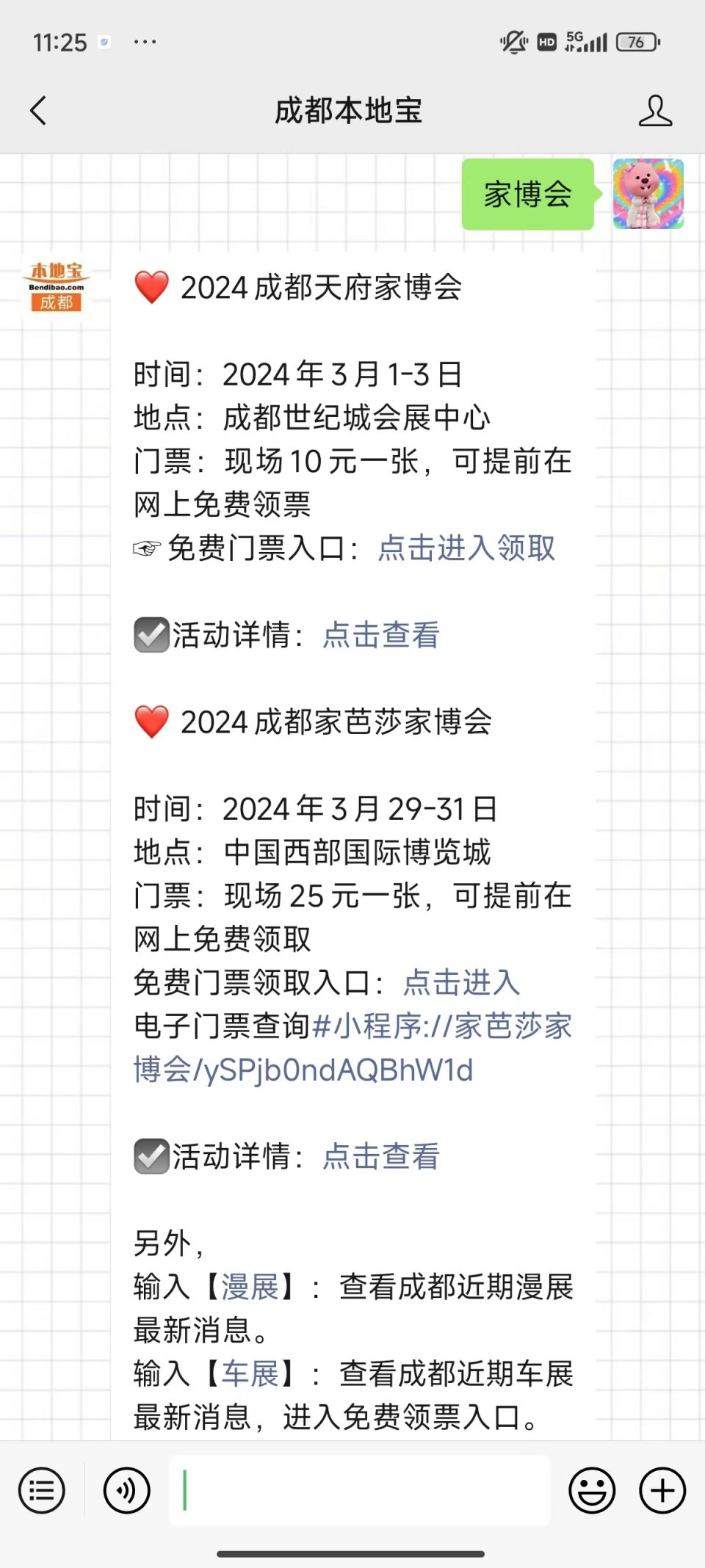The height and width of the screenshot is (1568, 705).
Task: Tap 点击进入 link for 家芭莎 tickets
Action: [x=461, y=982]
